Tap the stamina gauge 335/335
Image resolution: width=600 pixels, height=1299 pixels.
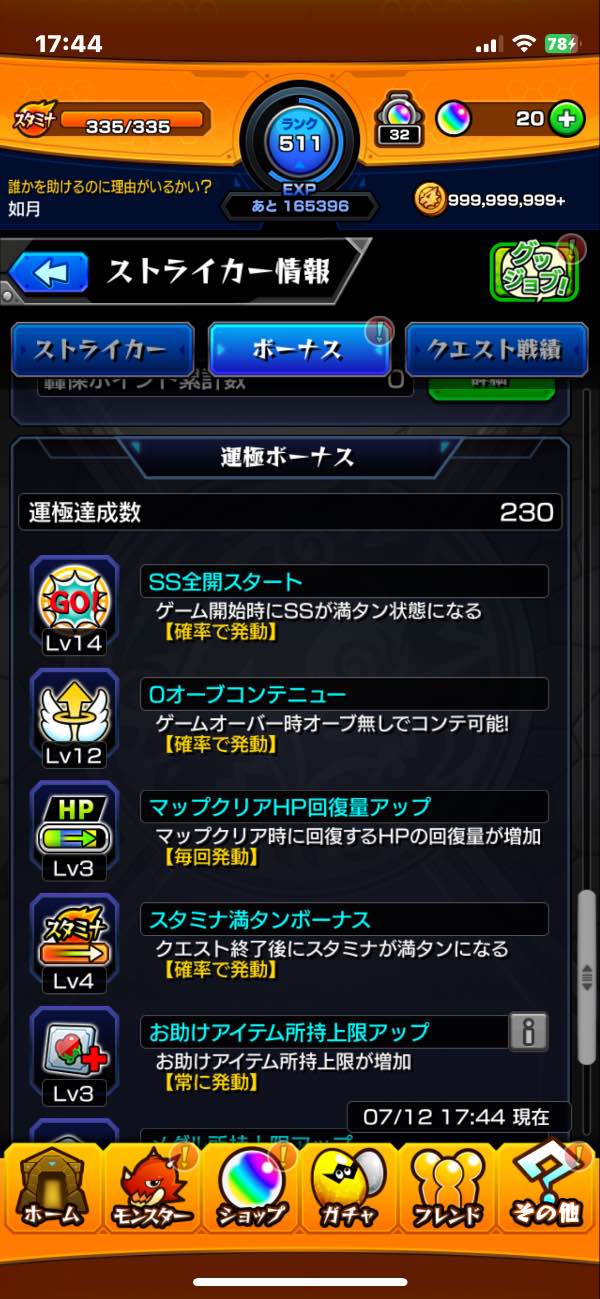point(130,125)
